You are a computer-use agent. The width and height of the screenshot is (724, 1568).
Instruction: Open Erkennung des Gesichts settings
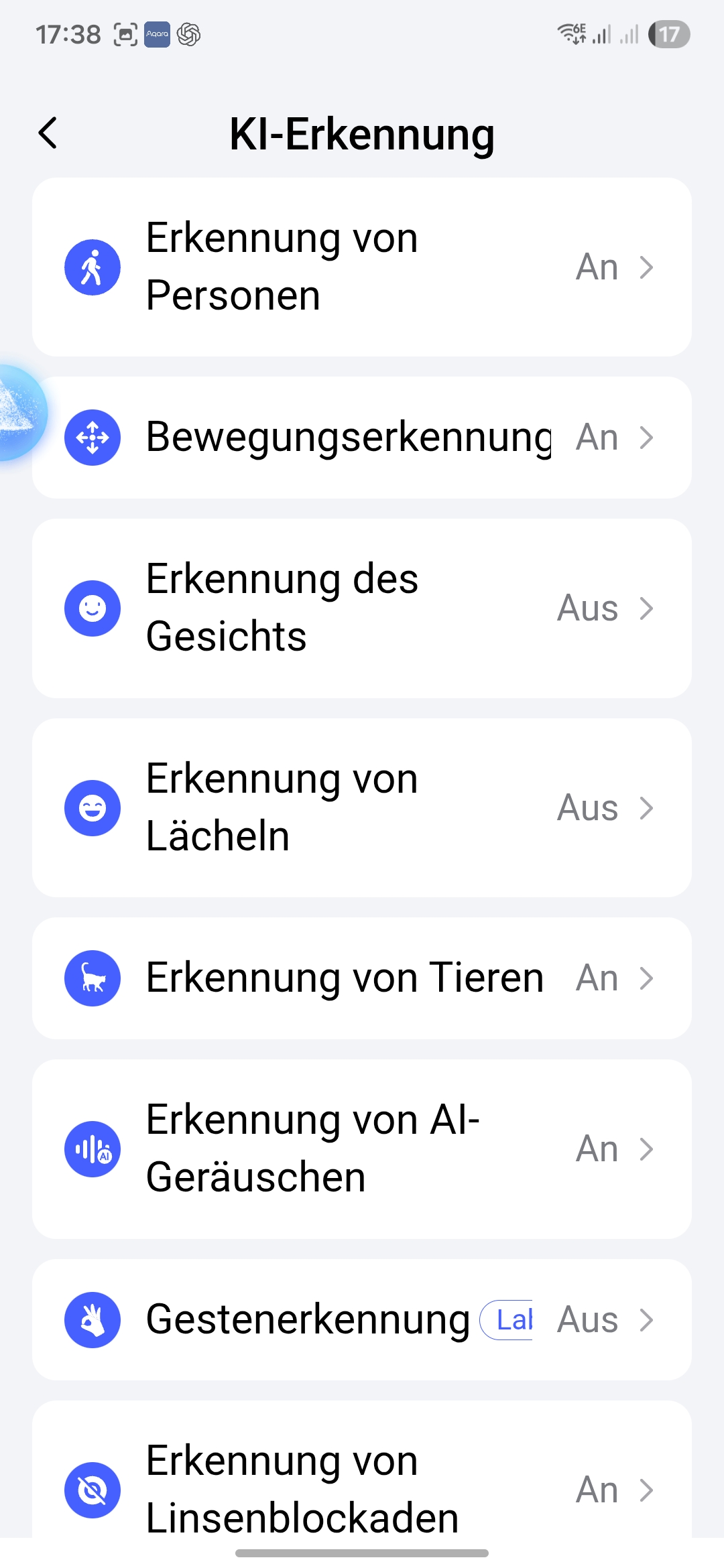(362, 608)
